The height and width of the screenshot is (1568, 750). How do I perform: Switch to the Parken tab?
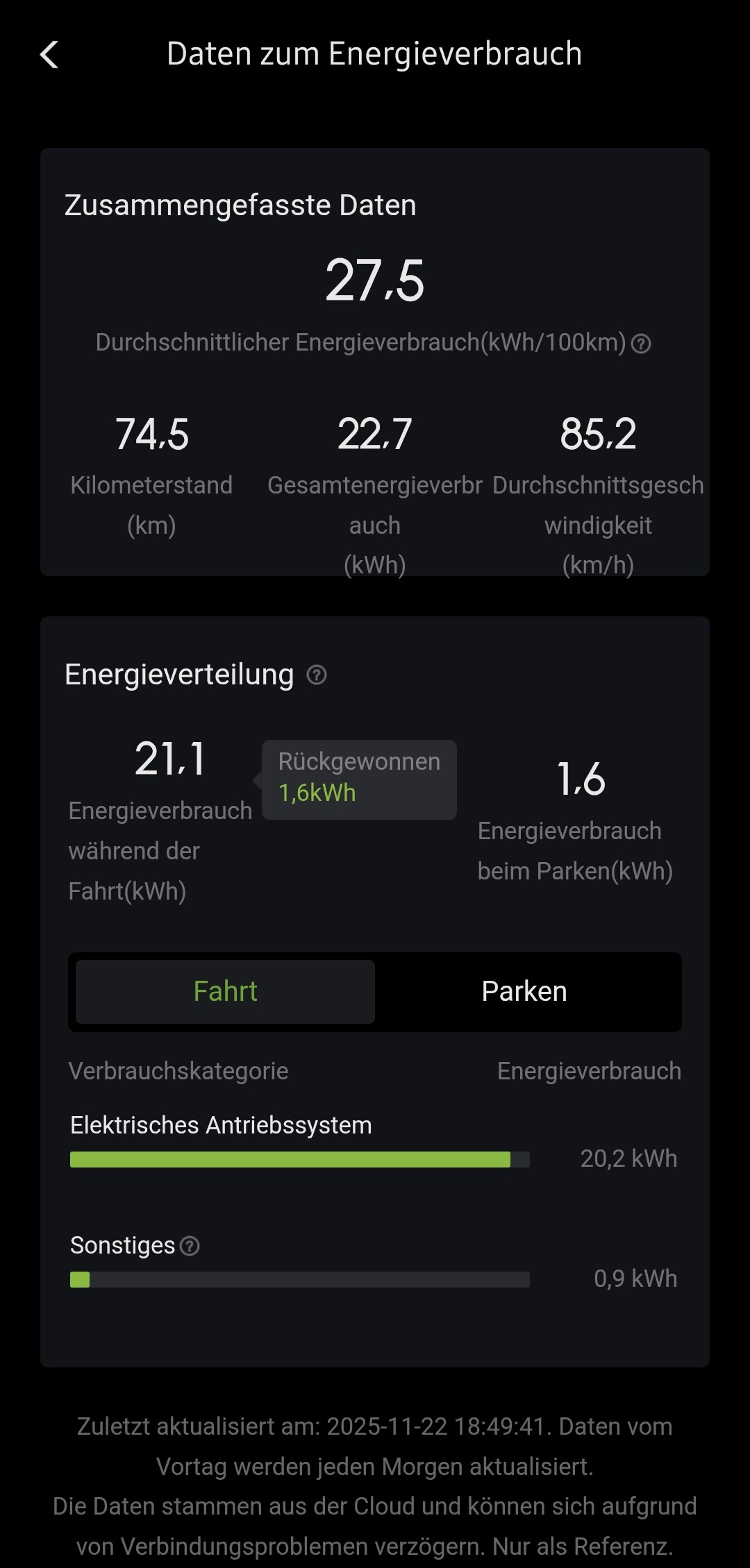click(x=524, y=991)
